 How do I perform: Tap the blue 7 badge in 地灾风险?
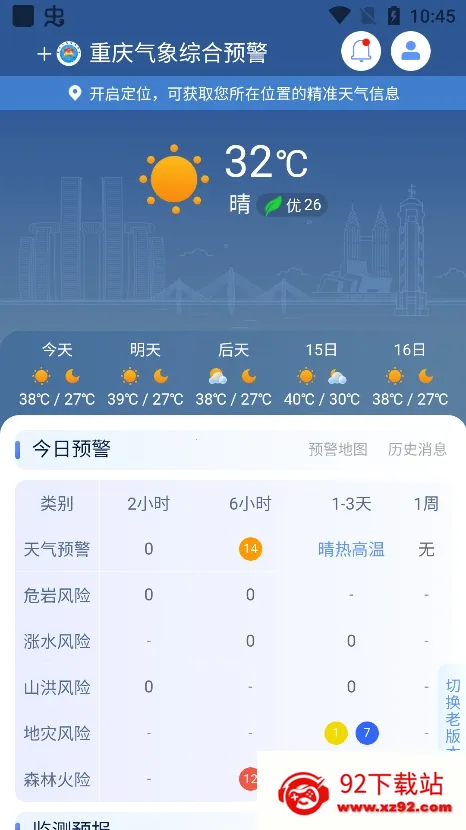coord(368,733)
